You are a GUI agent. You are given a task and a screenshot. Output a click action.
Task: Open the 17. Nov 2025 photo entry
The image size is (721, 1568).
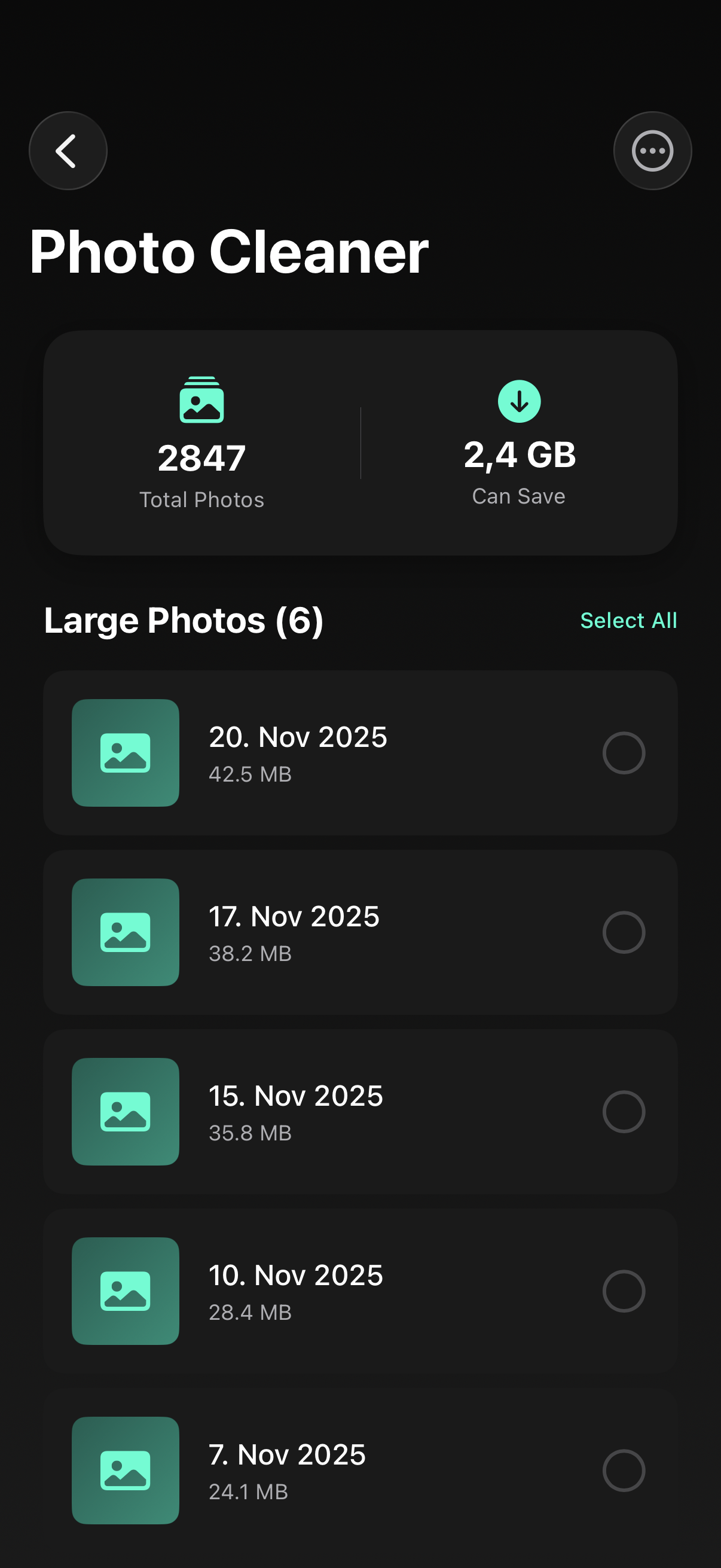(x=360, y=933)
